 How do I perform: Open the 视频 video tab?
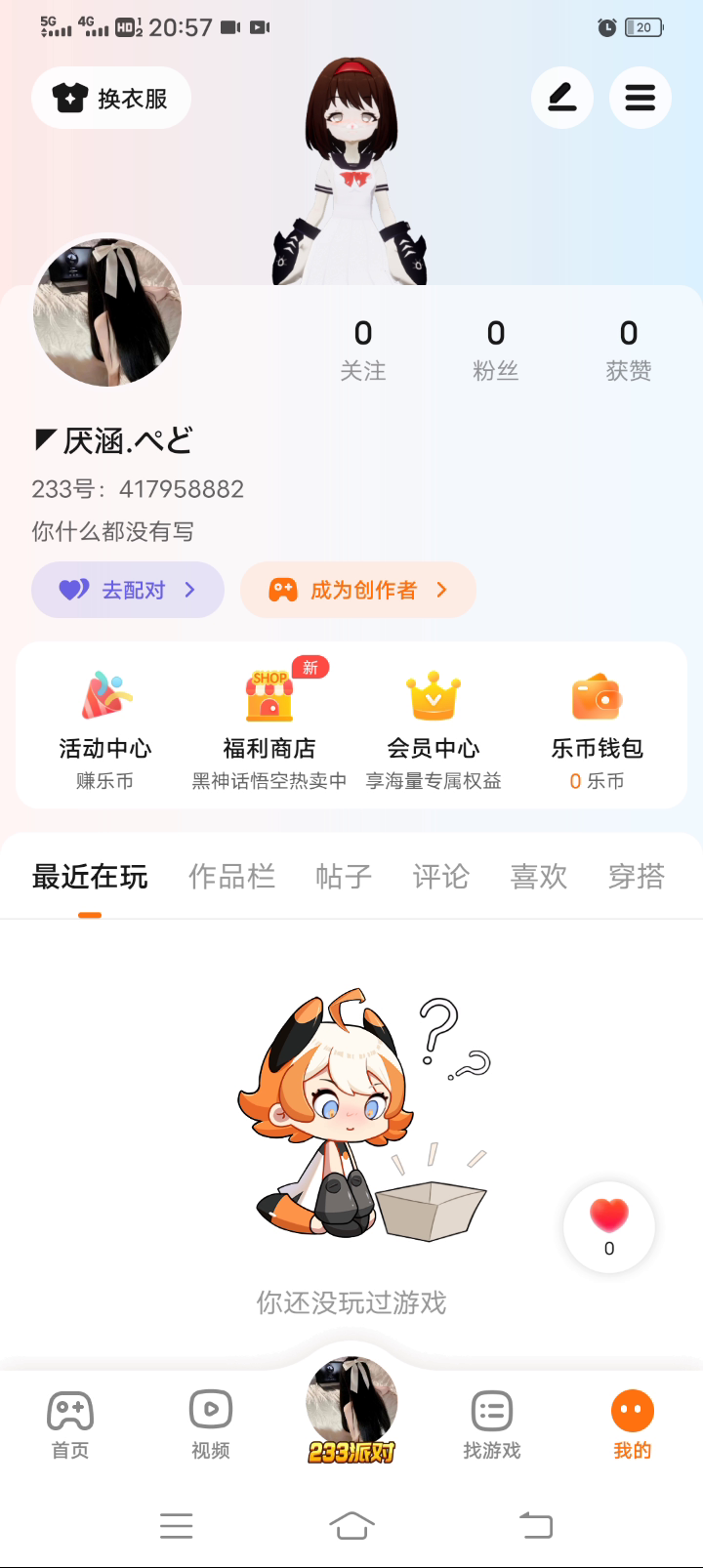211,1424
